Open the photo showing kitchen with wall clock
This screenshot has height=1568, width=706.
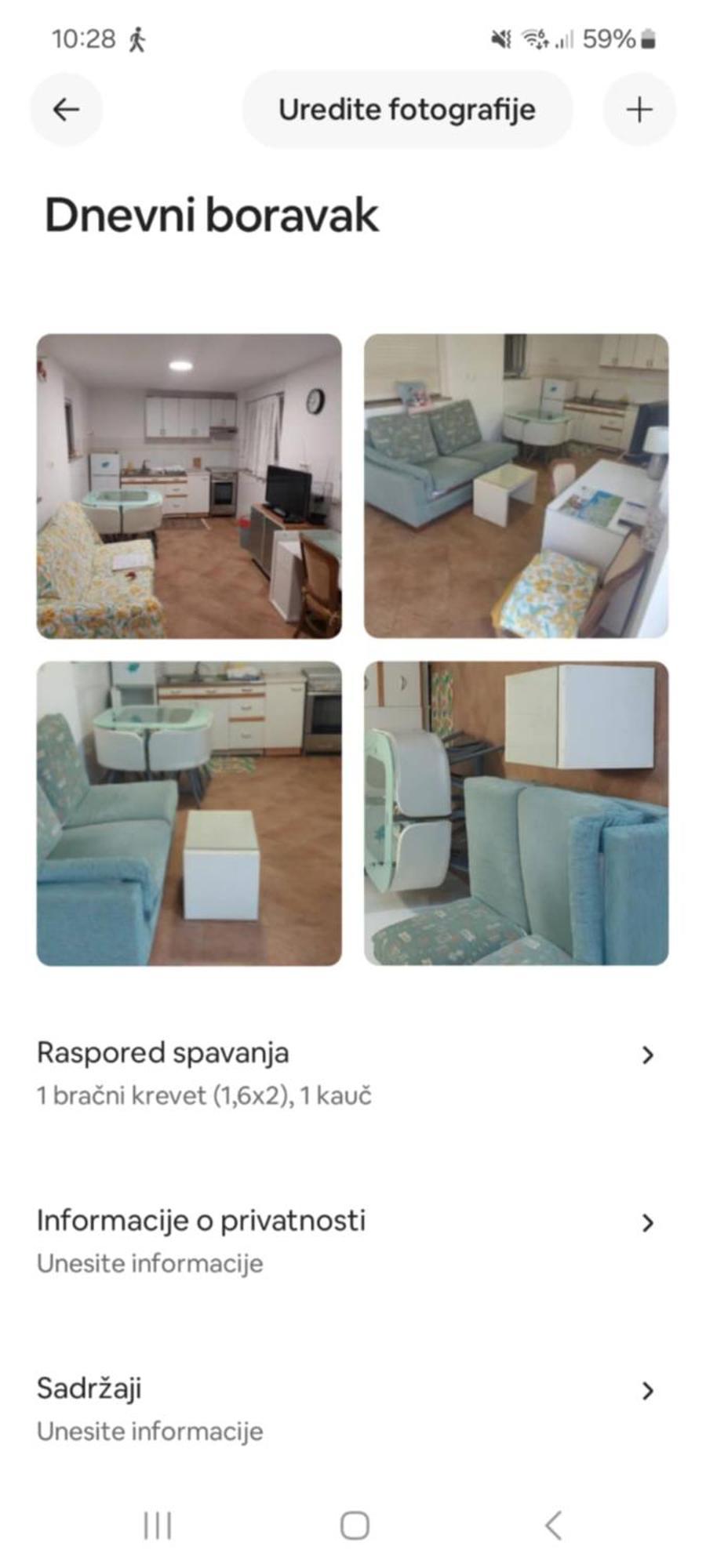click(189, 486)
